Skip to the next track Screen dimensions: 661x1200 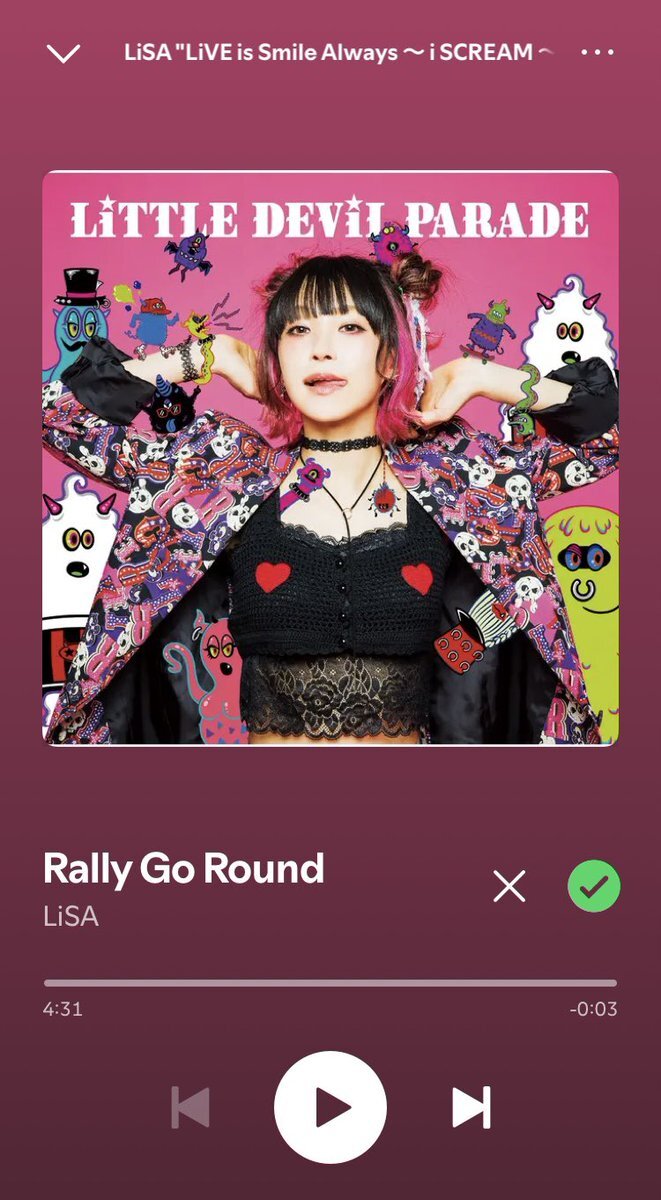[471, 1108]
